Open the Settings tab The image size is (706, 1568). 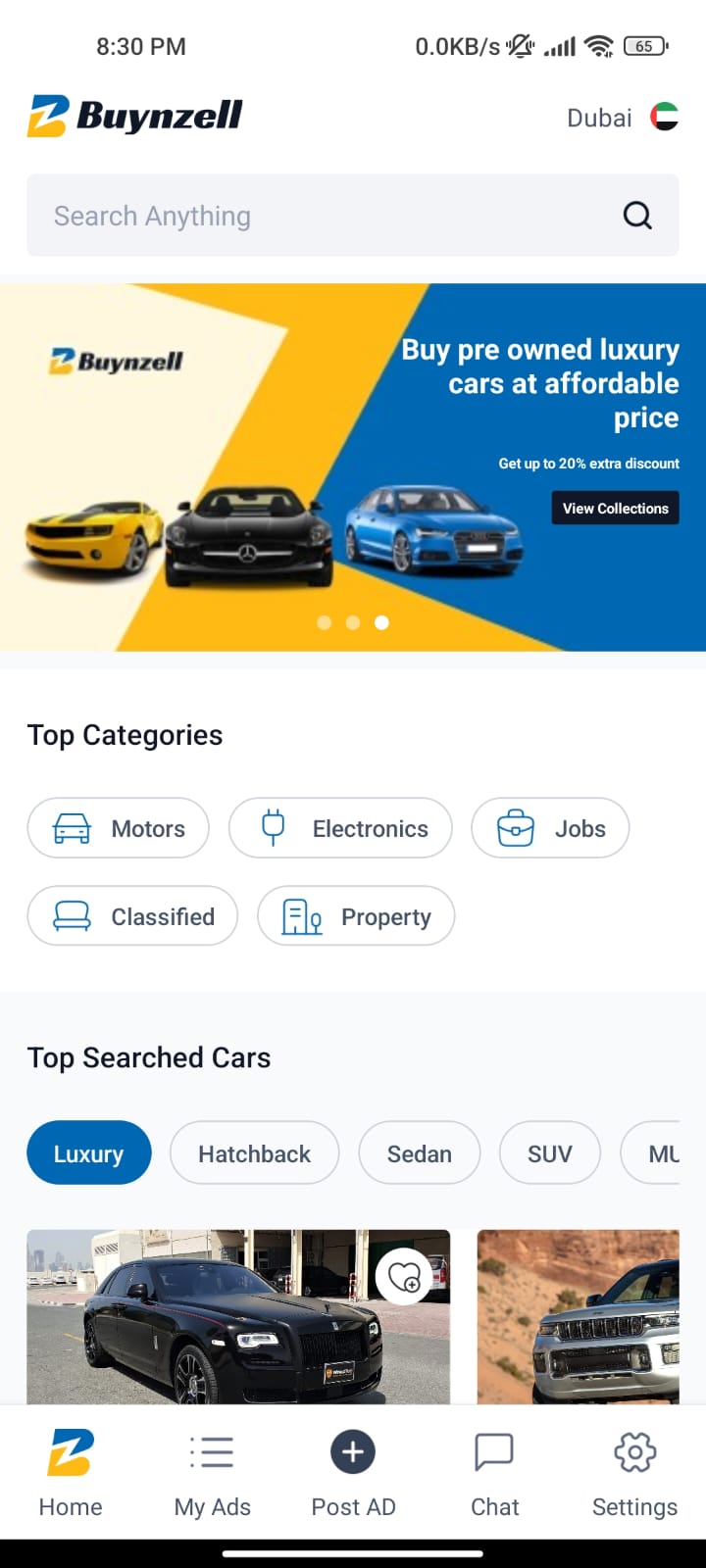[634, 1472]
